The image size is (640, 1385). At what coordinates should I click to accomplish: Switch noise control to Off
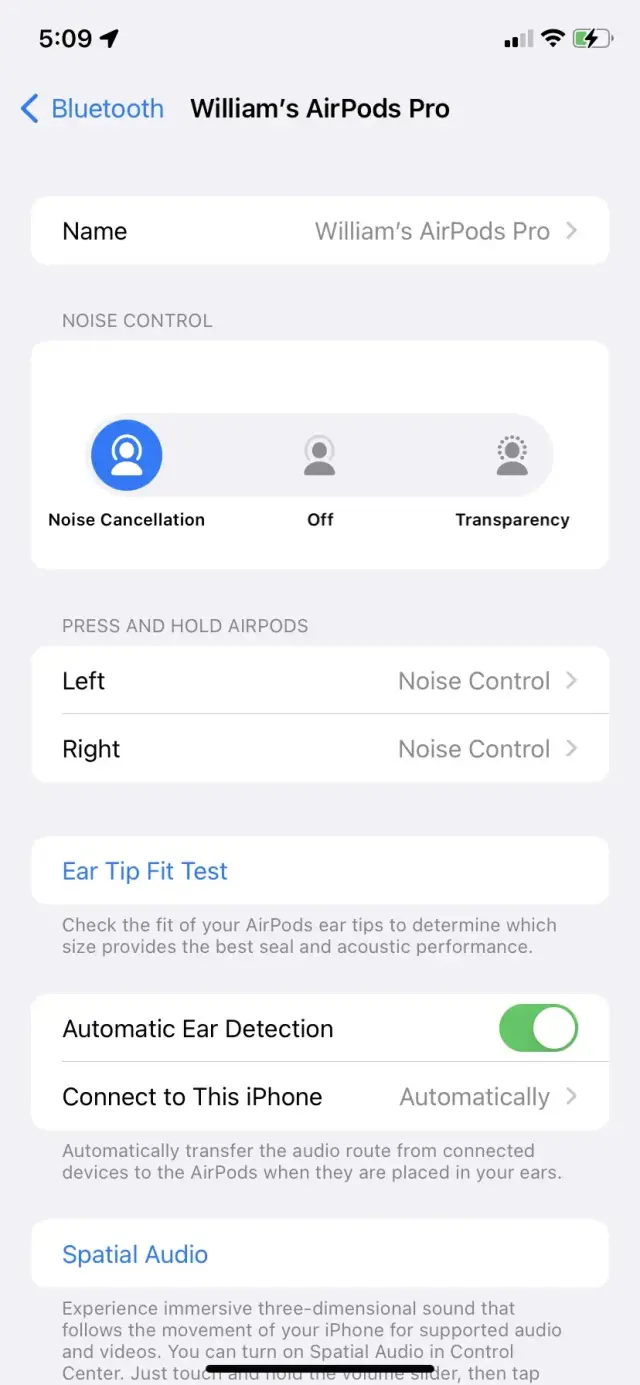(320, 456)
